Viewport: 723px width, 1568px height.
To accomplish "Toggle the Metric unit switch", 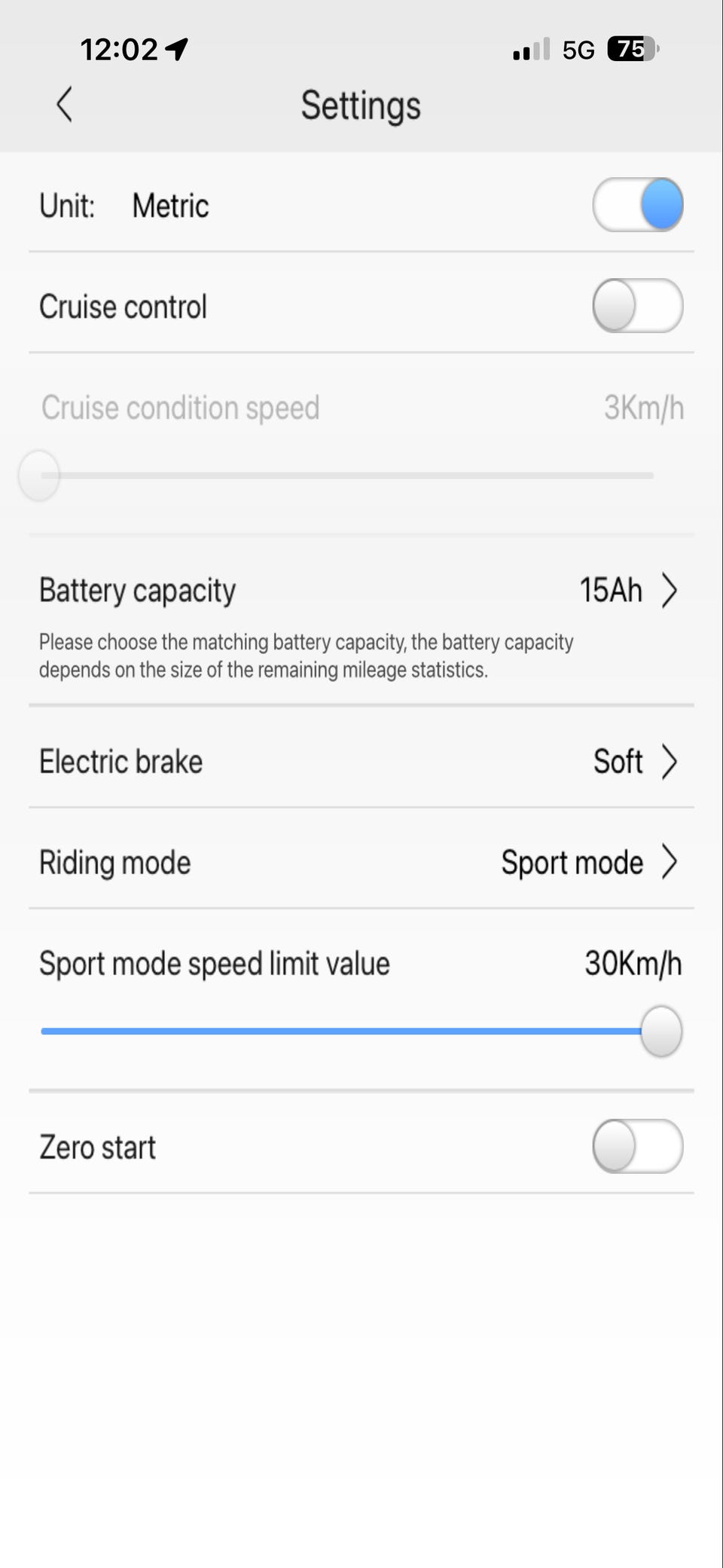I will [637, 205].
